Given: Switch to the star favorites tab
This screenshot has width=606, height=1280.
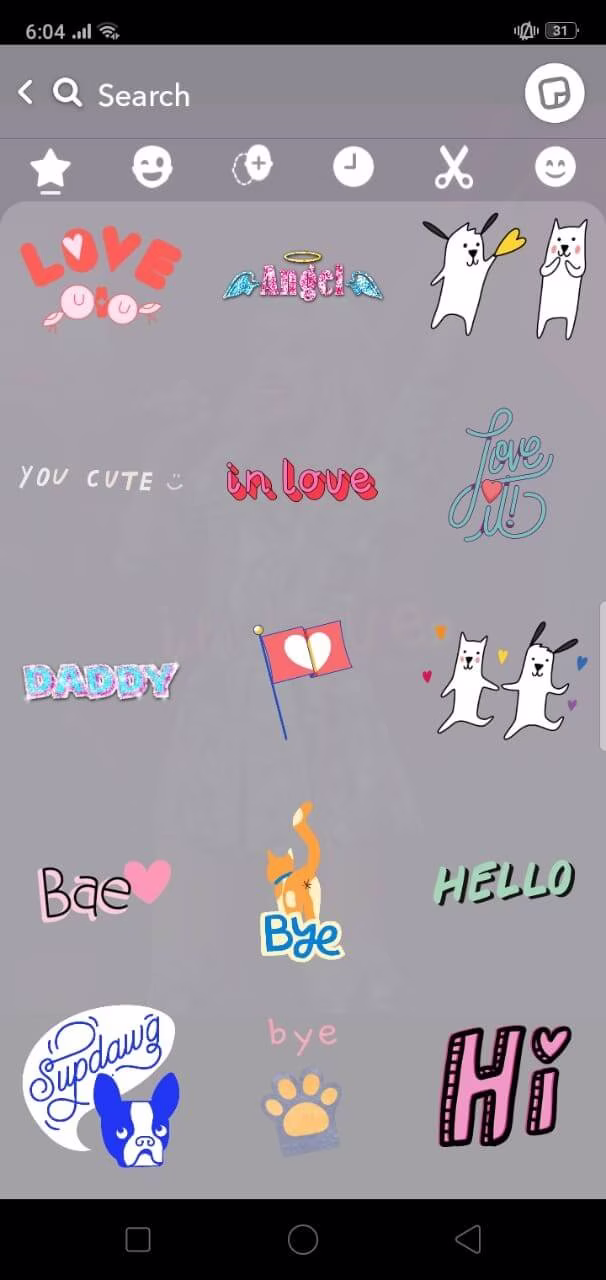Looking at the screenshot, I should click(50, 168).
